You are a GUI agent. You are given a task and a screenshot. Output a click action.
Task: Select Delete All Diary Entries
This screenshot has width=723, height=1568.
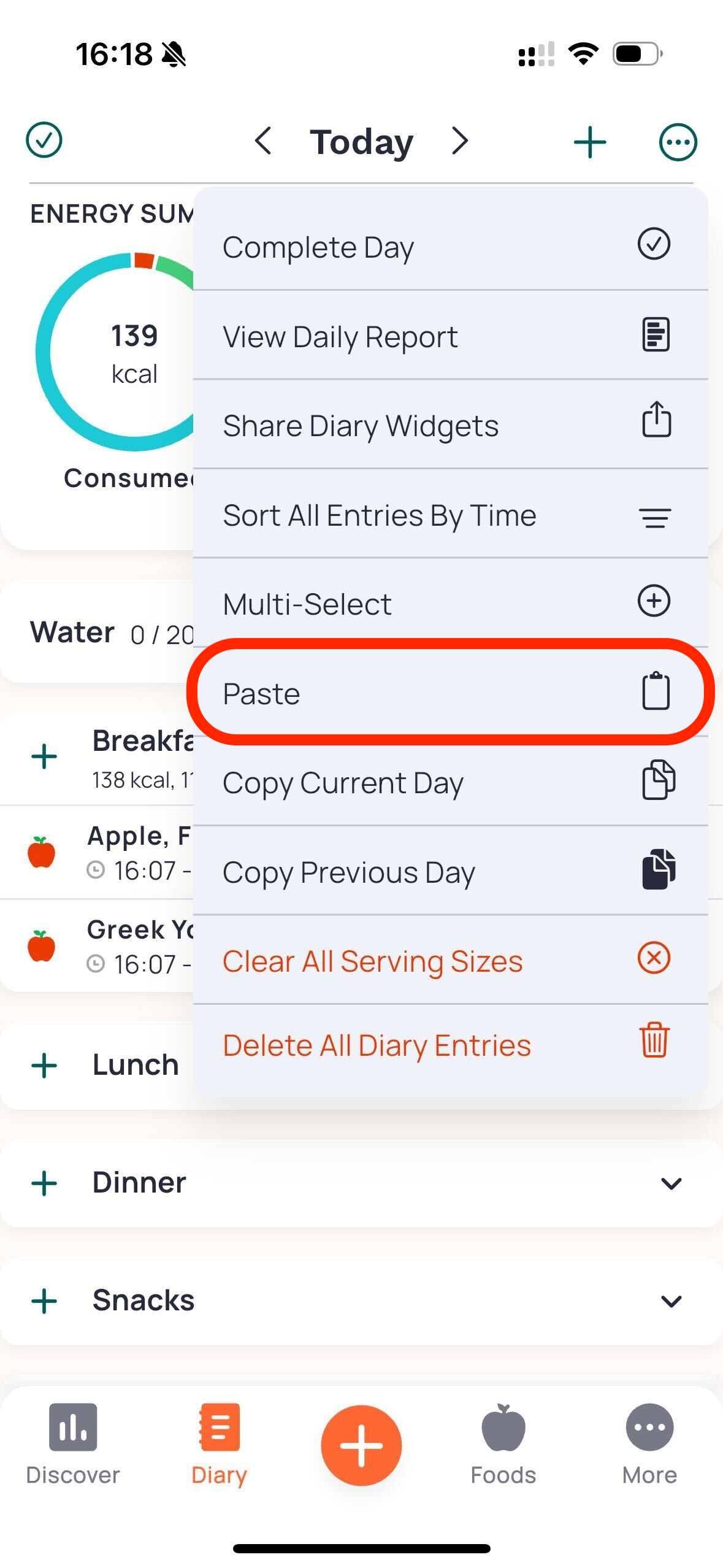coord(449,1045)
